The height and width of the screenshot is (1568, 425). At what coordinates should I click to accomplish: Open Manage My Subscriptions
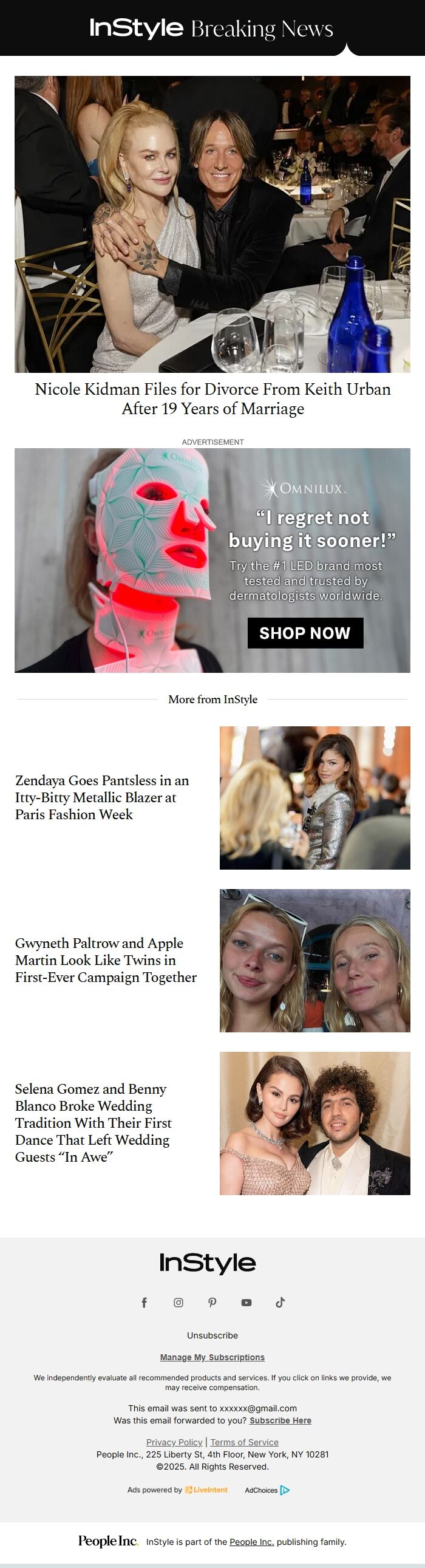point(212,1357)
